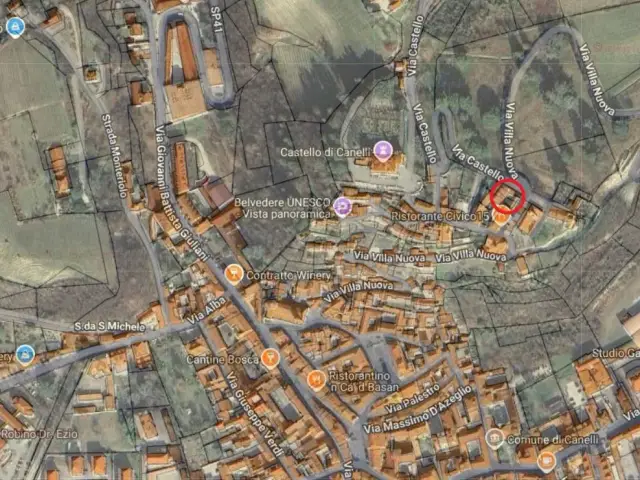Tap the Ristorante Civico 15 pin
This screenshot has height=480, width=640.
[x=501, y=215]
